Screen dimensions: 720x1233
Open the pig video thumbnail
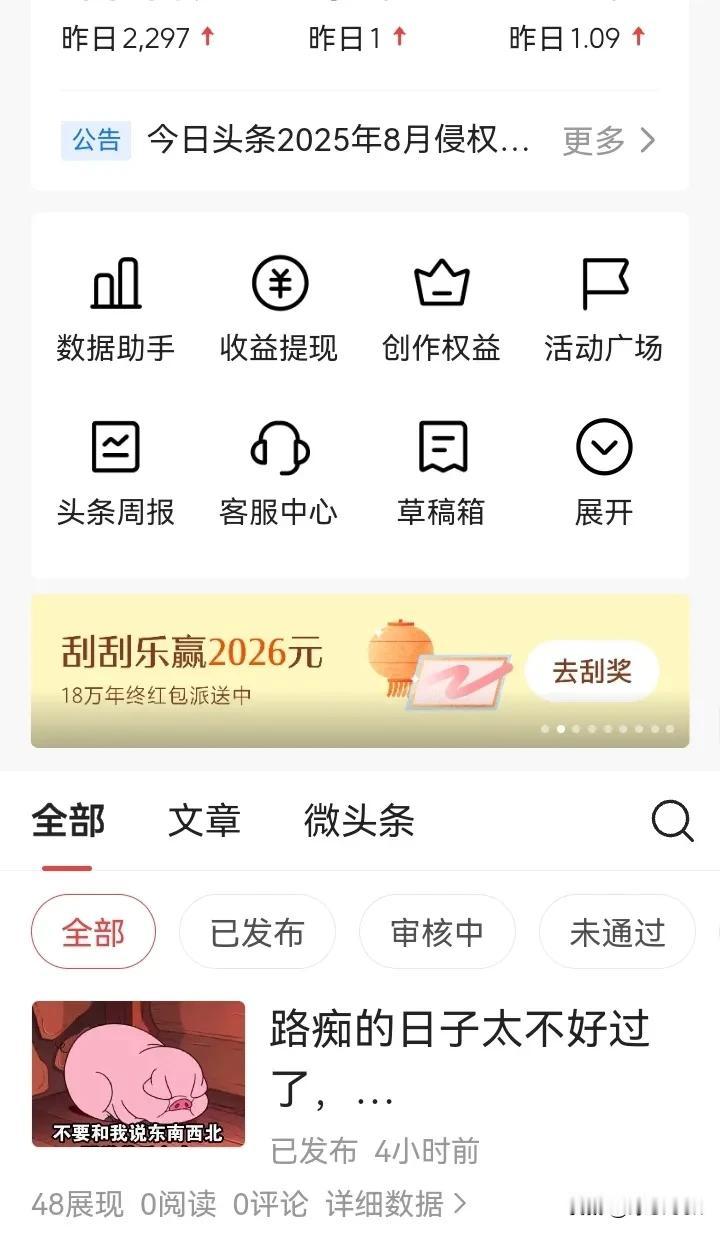pyautogui.click(x=139, y=1074)
